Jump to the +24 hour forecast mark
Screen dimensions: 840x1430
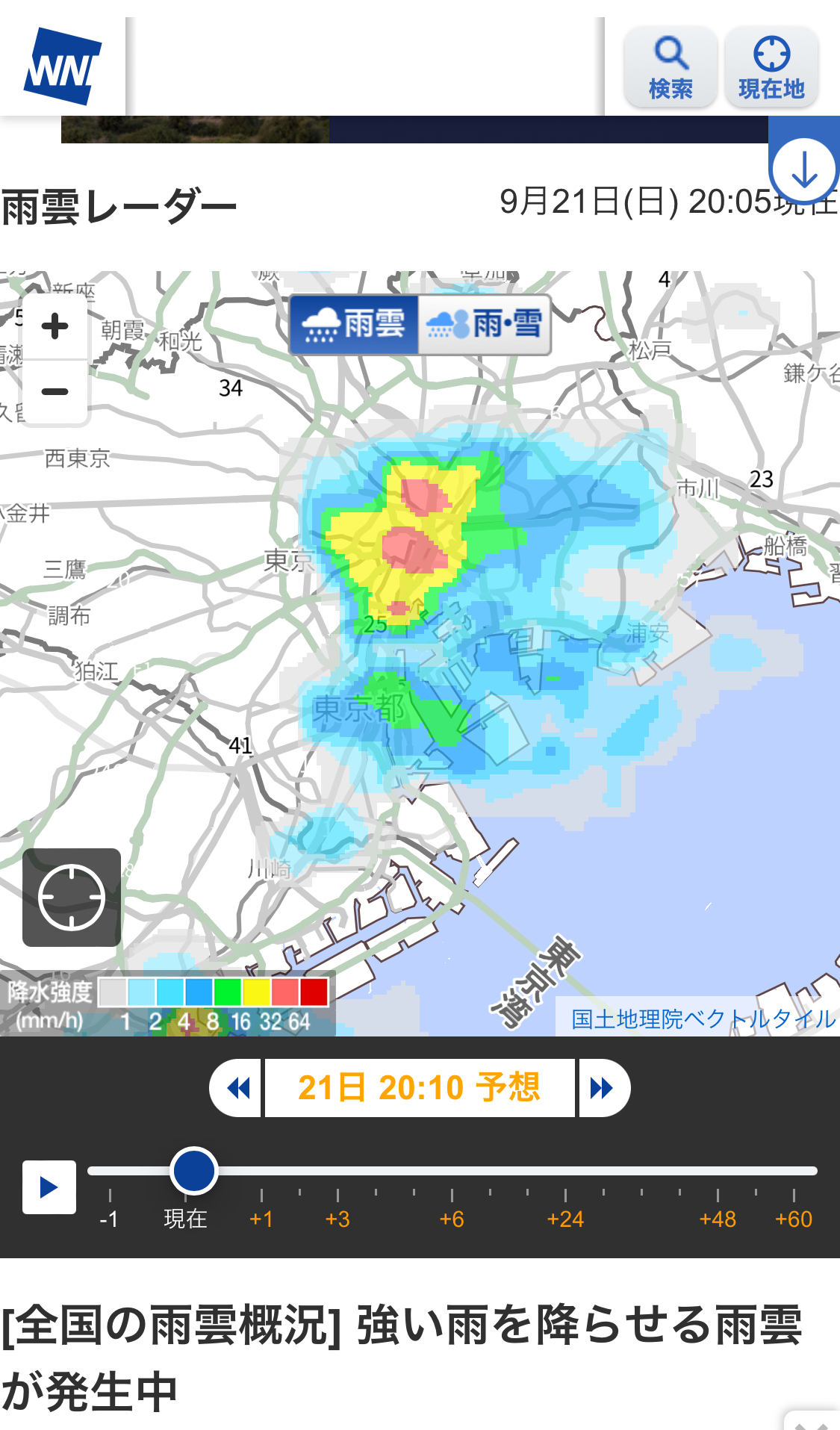pos(565,1218)
